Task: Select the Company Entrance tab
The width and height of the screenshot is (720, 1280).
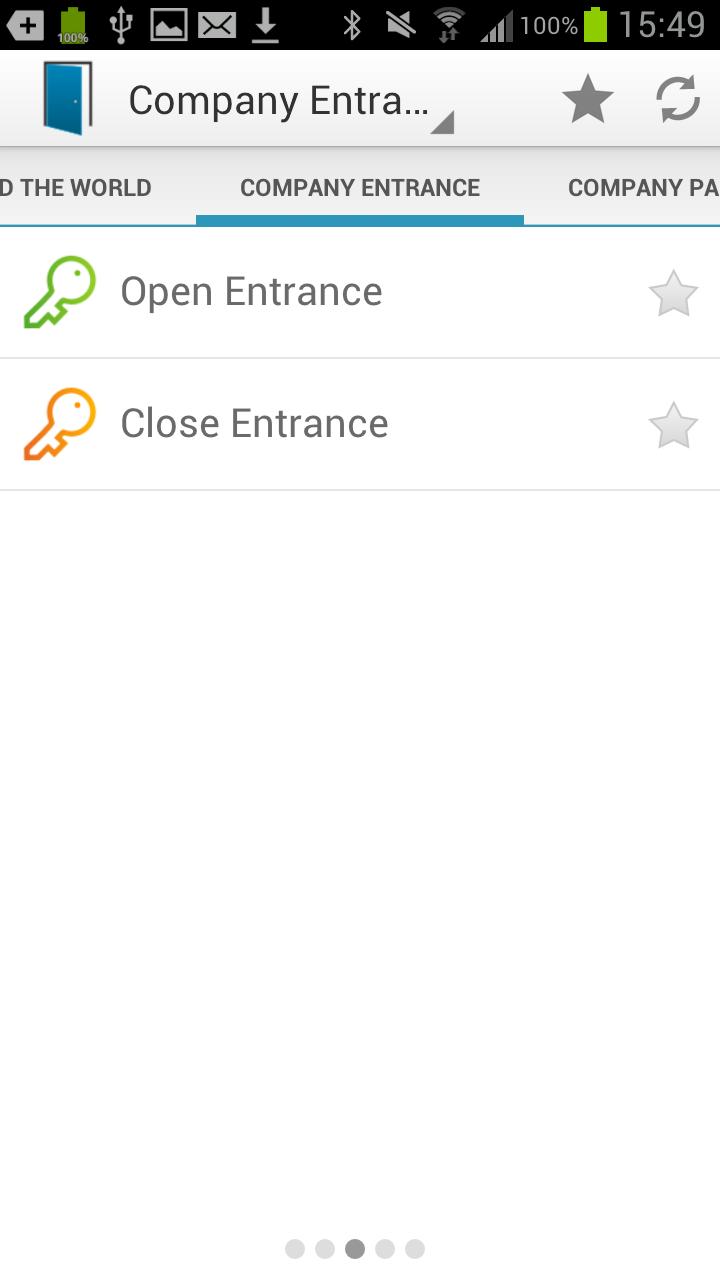Action: (x=360, y=188)
